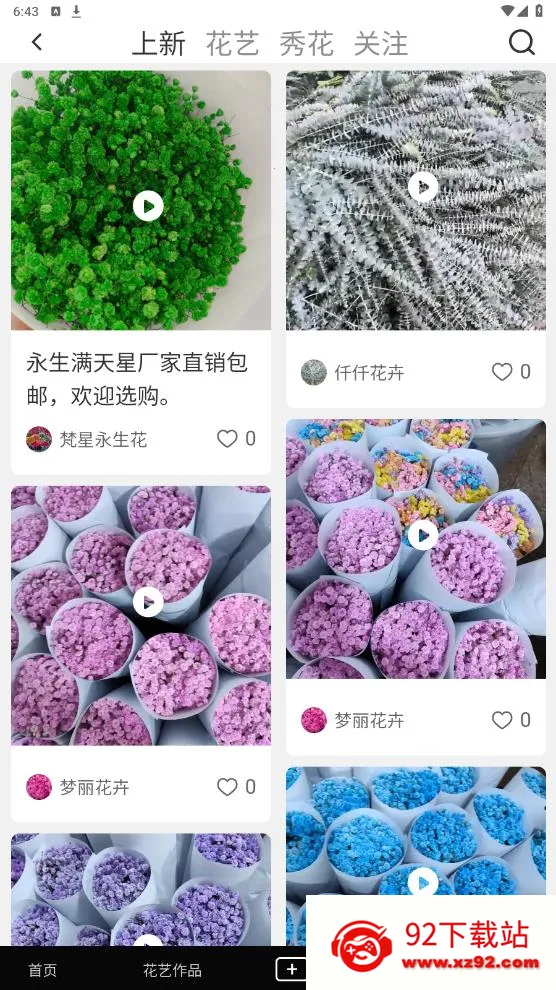Like the post by 梵星永生花
The image size is (556, 990).
point(227,438)
